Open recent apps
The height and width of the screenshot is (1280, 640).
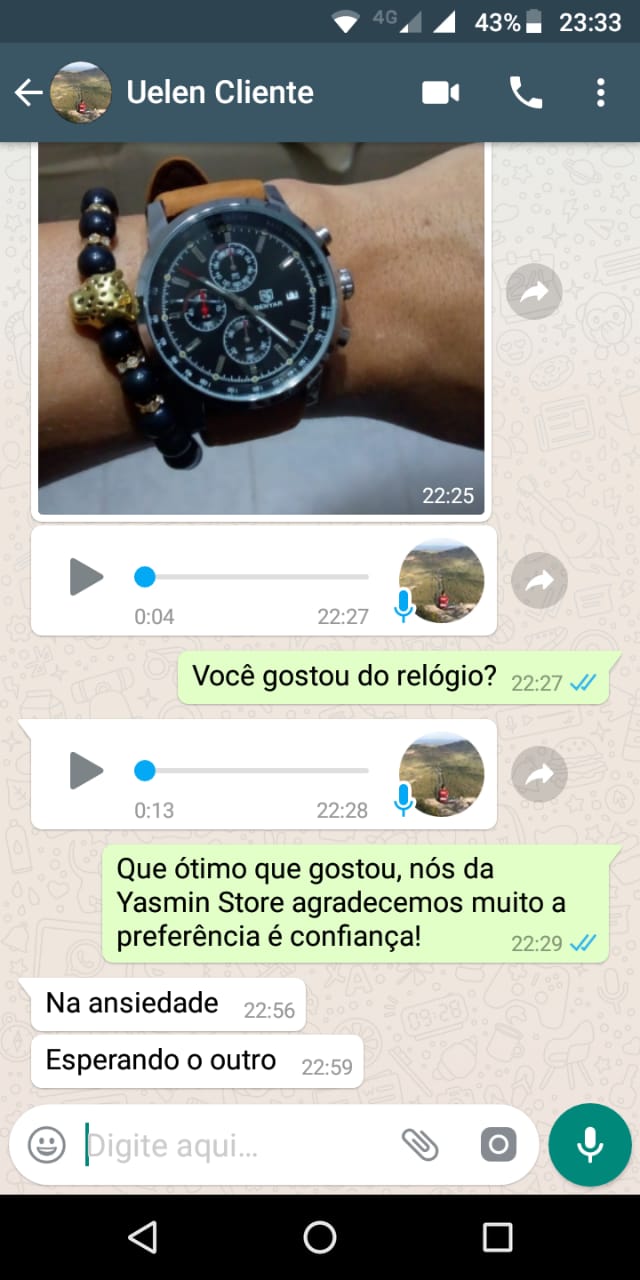(x=497, y=1237)
